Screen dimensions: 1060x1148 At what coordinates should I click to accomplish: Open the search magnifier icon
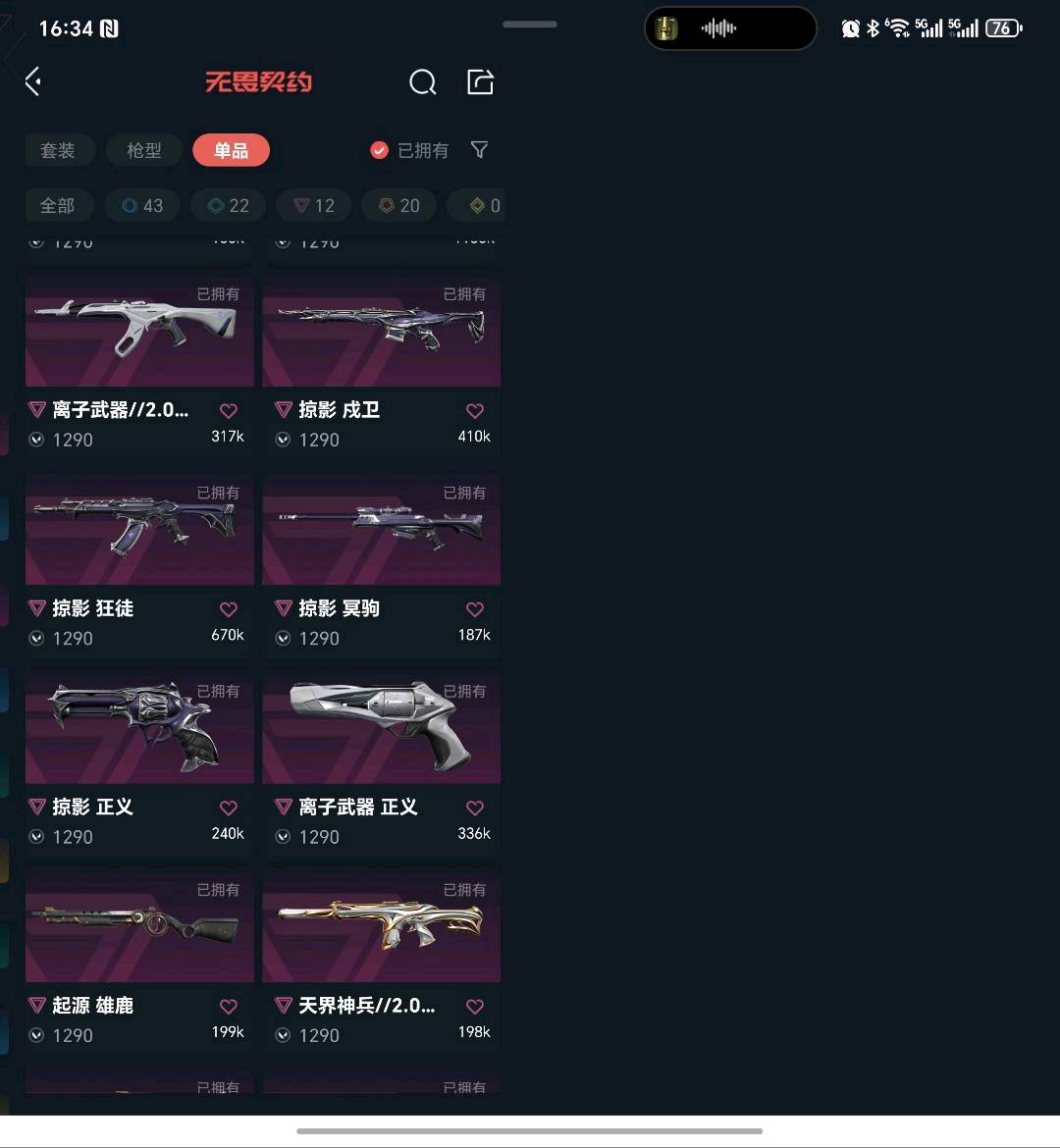422,82
